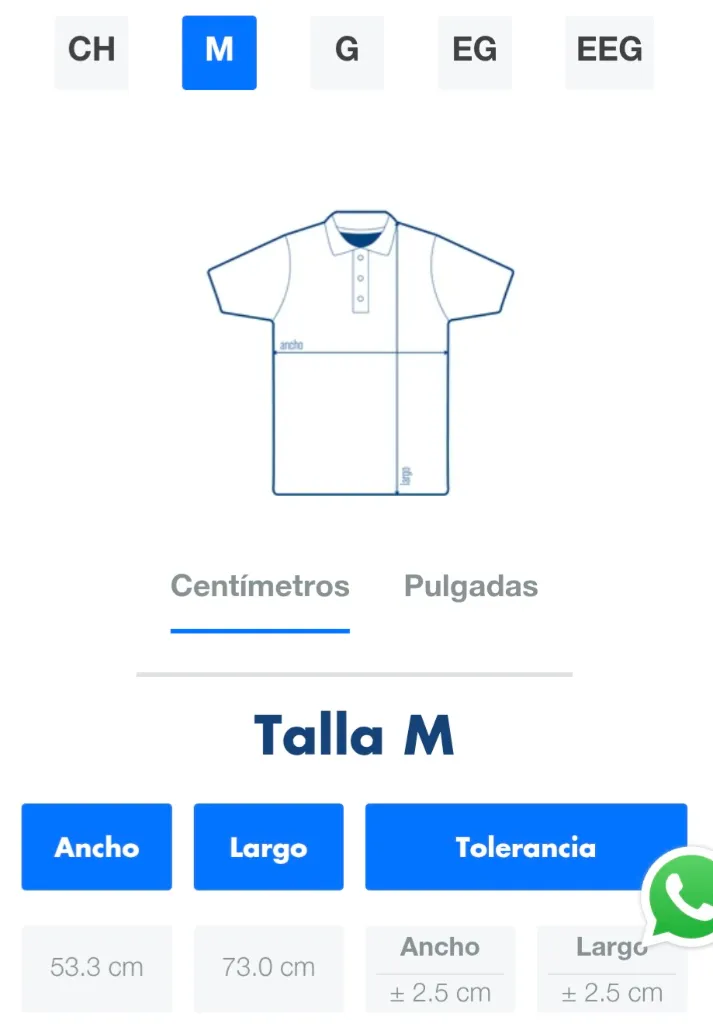Choose the G size option
Screen dimensions: 713x1024
point(347,51)
